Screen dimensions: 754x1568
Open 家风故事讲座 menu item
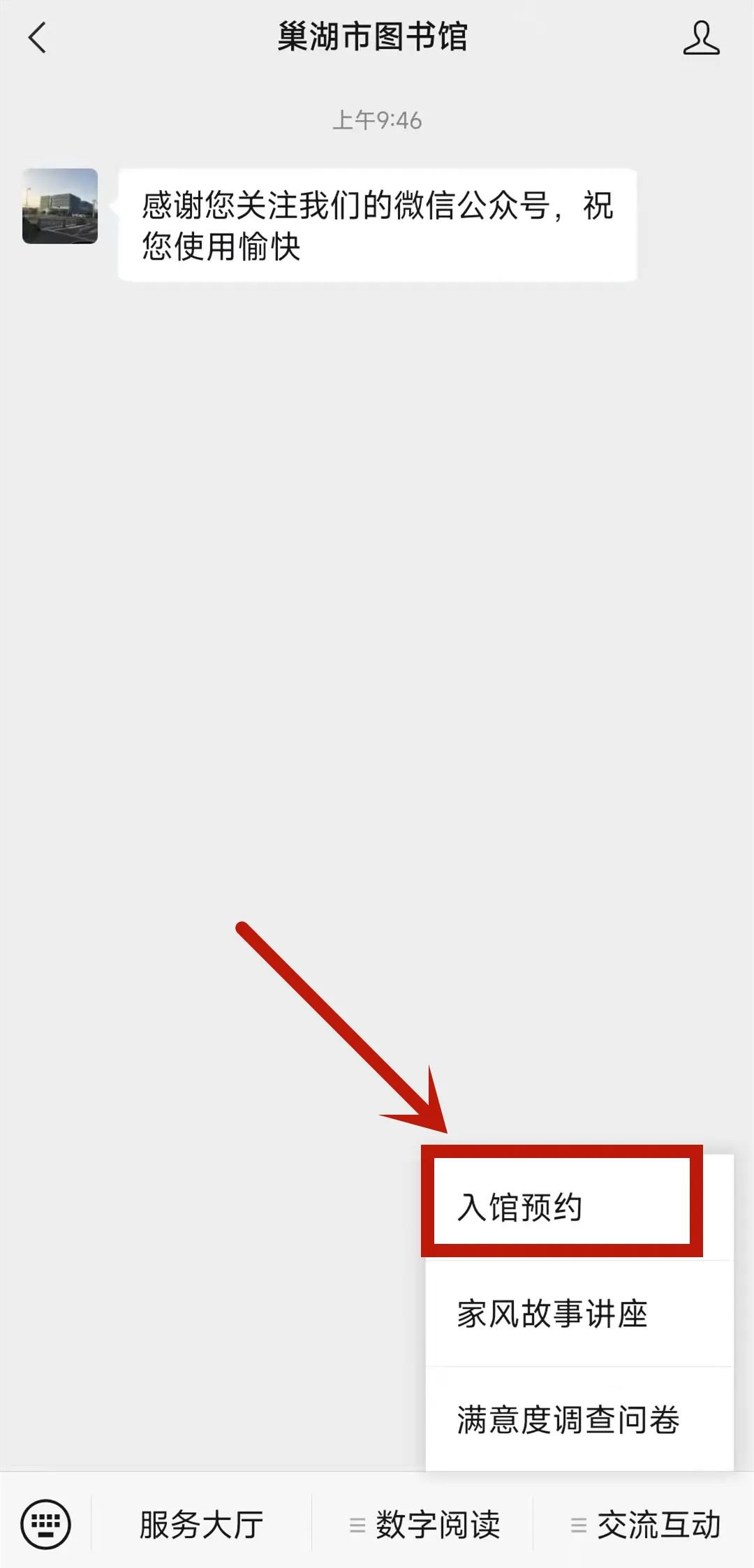coord(579,1314)
